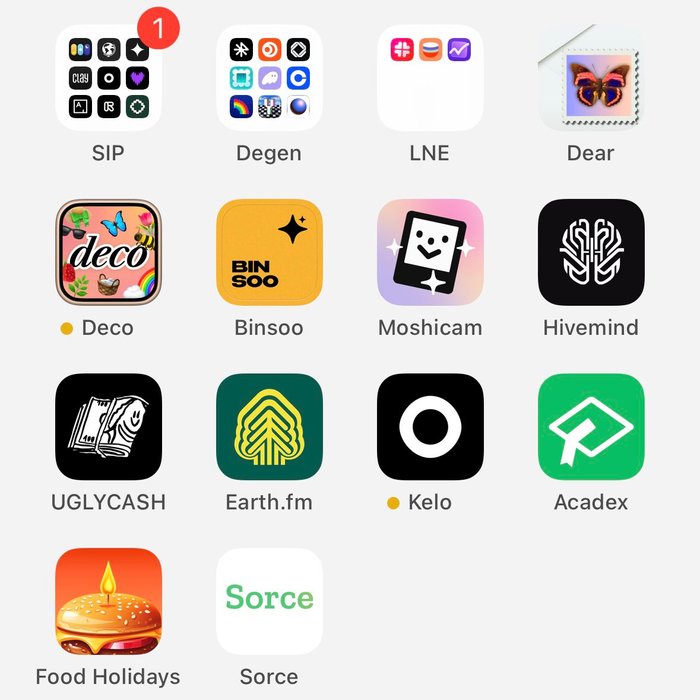Open the Degen folder
The image size is (700, 700).
tap(269, 78)
